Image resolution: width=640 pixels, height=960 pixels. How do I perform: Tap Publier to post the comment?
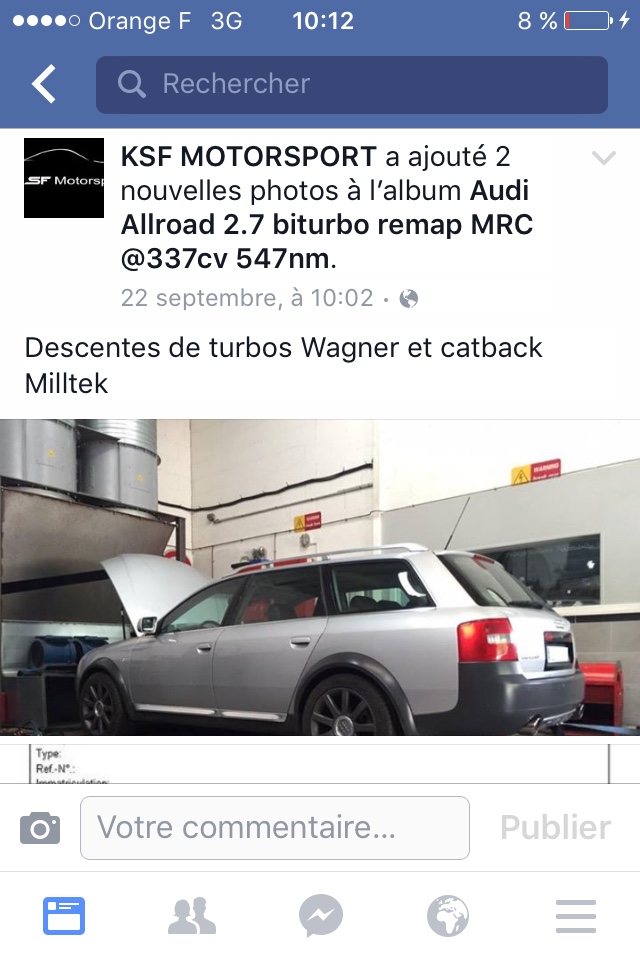coord(555,828)
